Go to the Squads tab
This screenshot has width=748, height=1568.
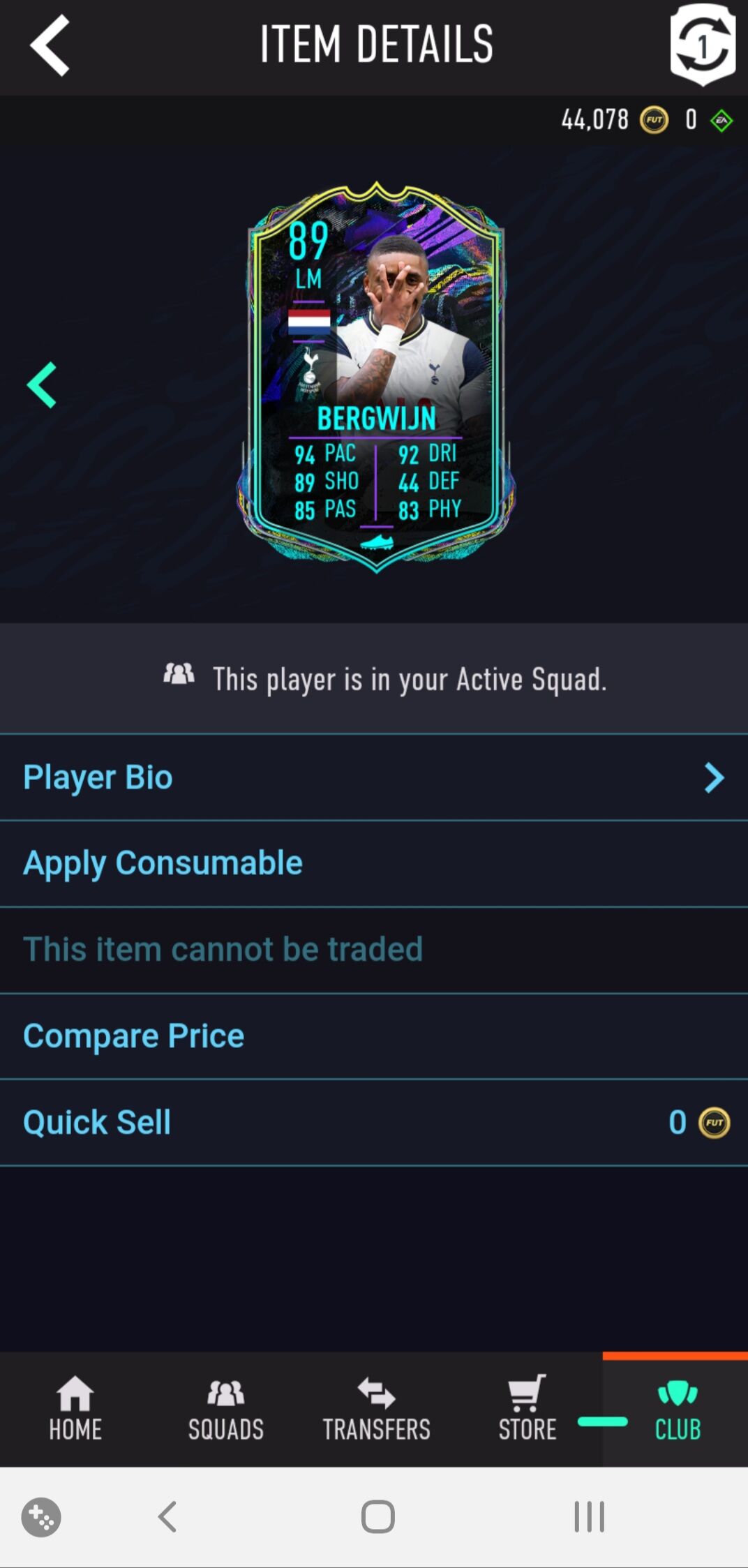click(226, 1409)
